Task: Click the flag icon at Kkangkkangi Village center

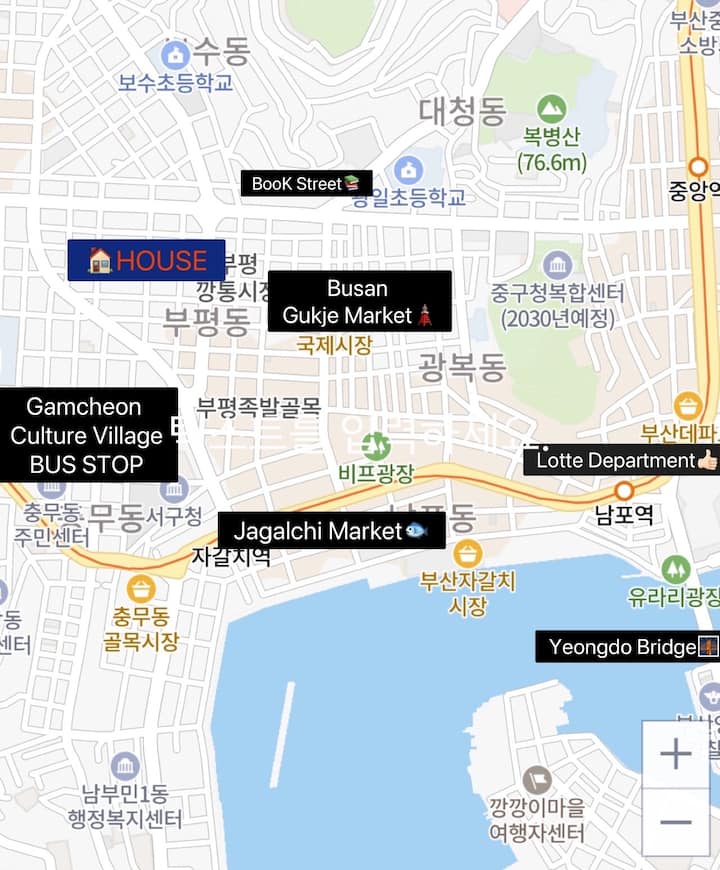Action: point(537,780)
